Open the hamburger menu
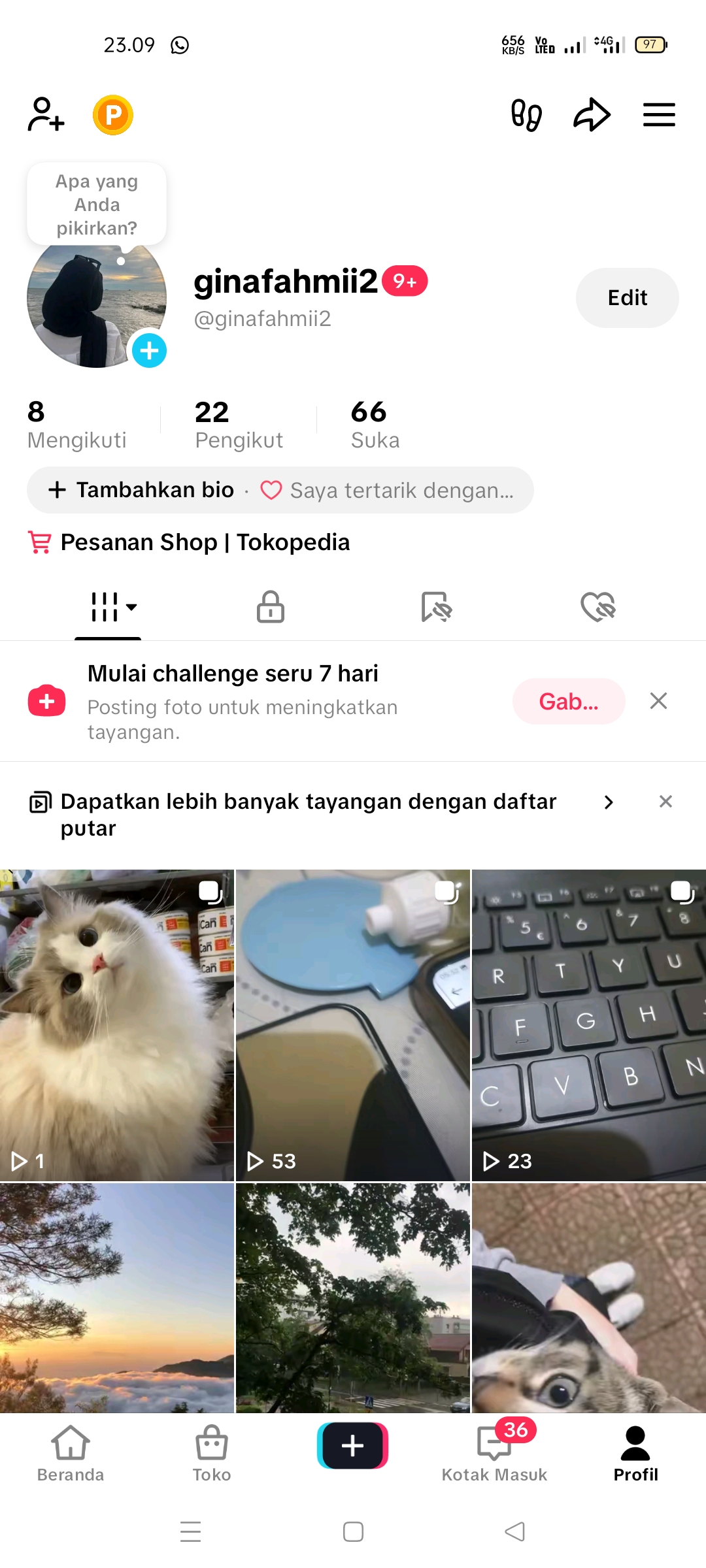The height and width of the screenshot is (1568, 706). coord(659,115)
